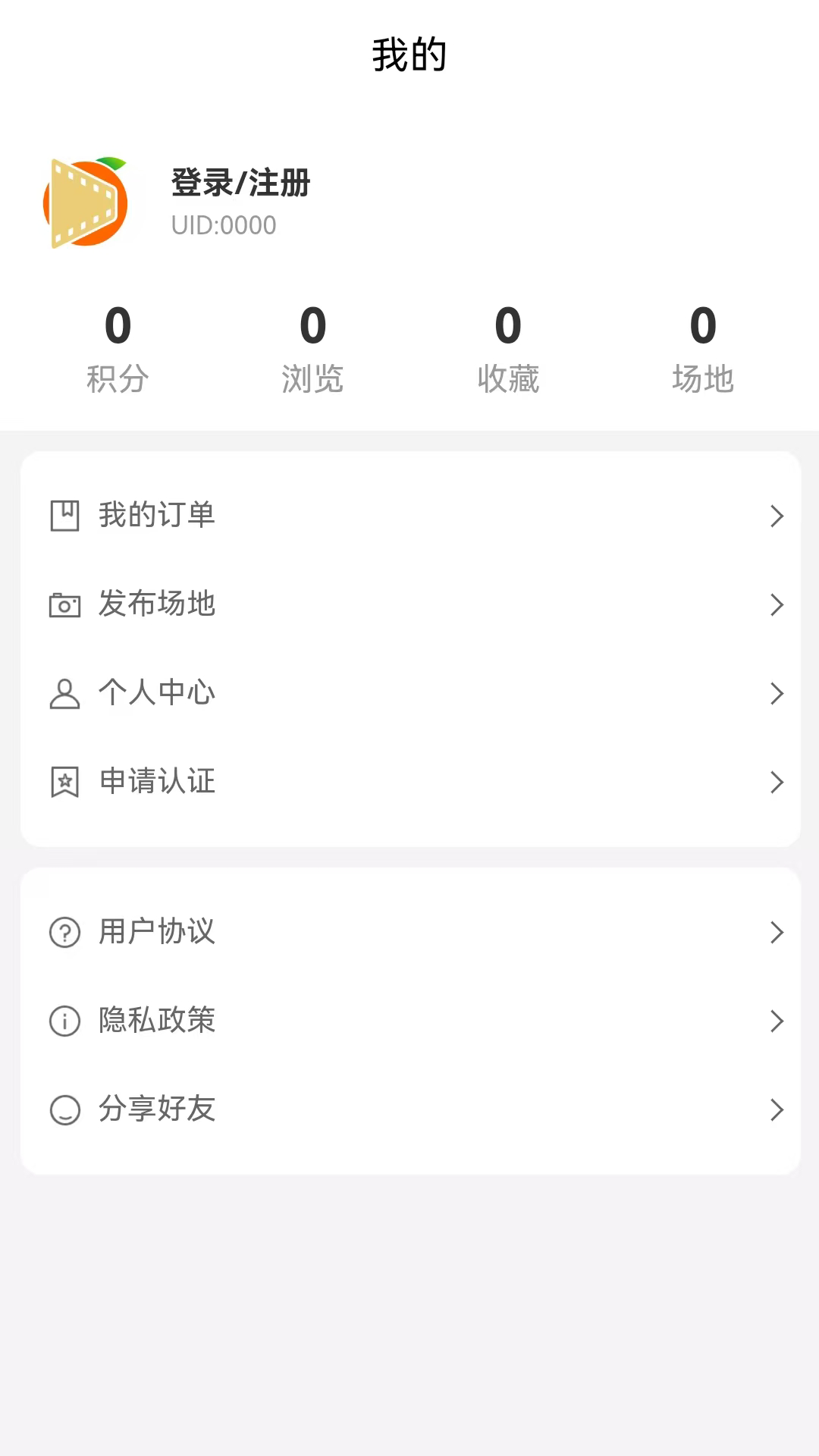Click the 我的订单 order icon
Screen dimensions: 819x1456
point(65,516)
